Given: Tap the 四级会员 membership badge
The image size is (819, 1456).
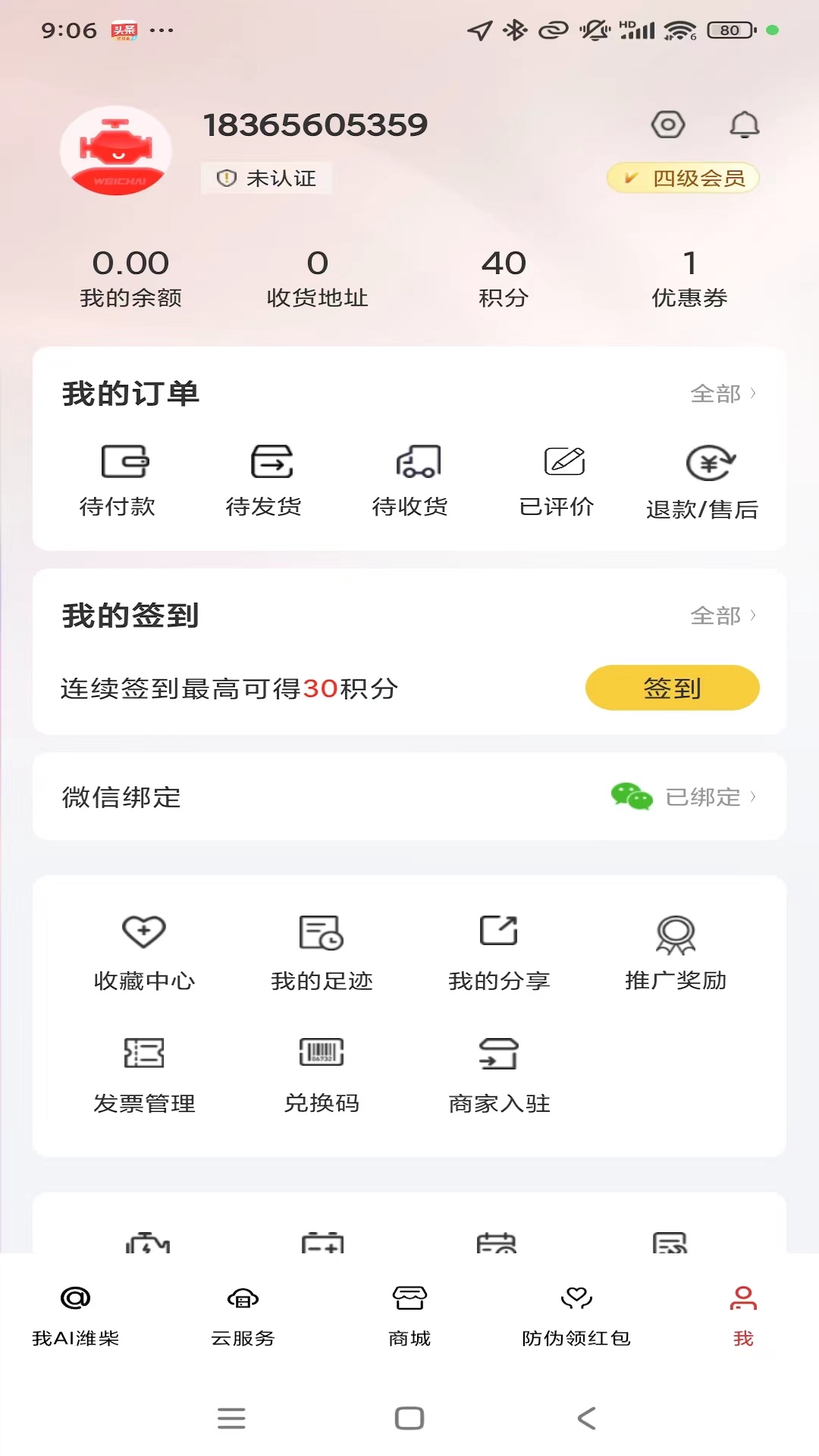Looking at the screenshot, I should click(683, 178).
